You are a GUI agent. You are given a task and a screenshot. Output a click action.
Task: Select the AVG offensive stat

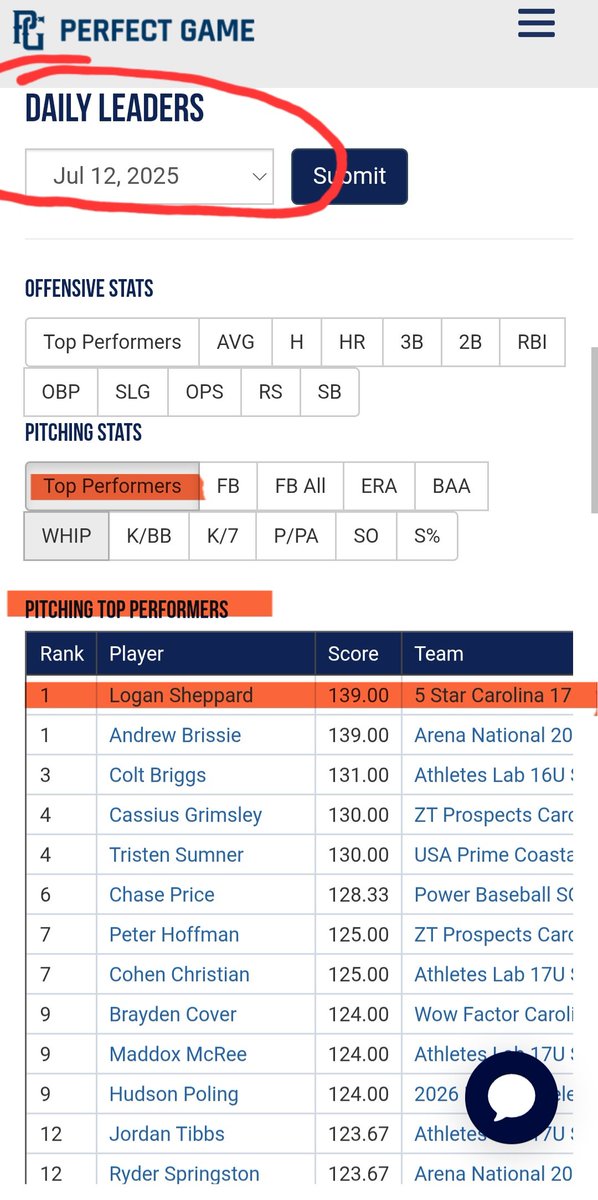[x=236, y=342]
